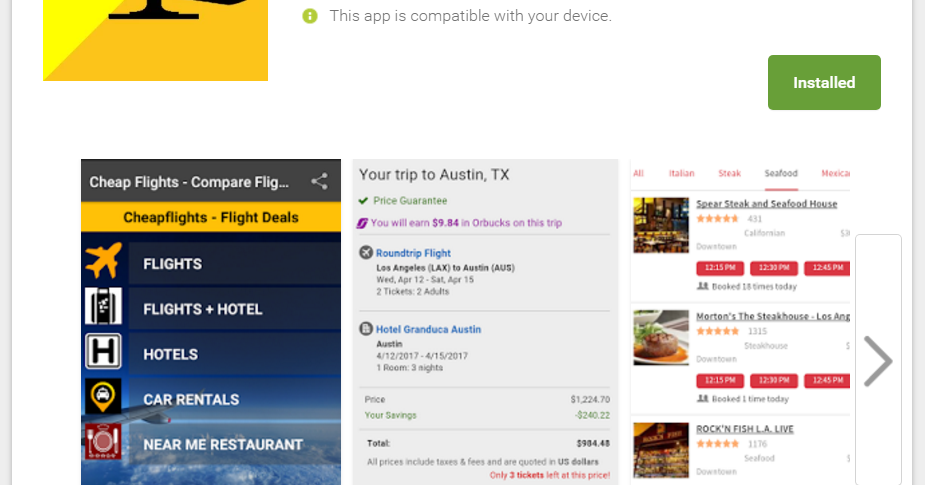
Task: View the restaurant listings screenshot
Action: point(740,322)
